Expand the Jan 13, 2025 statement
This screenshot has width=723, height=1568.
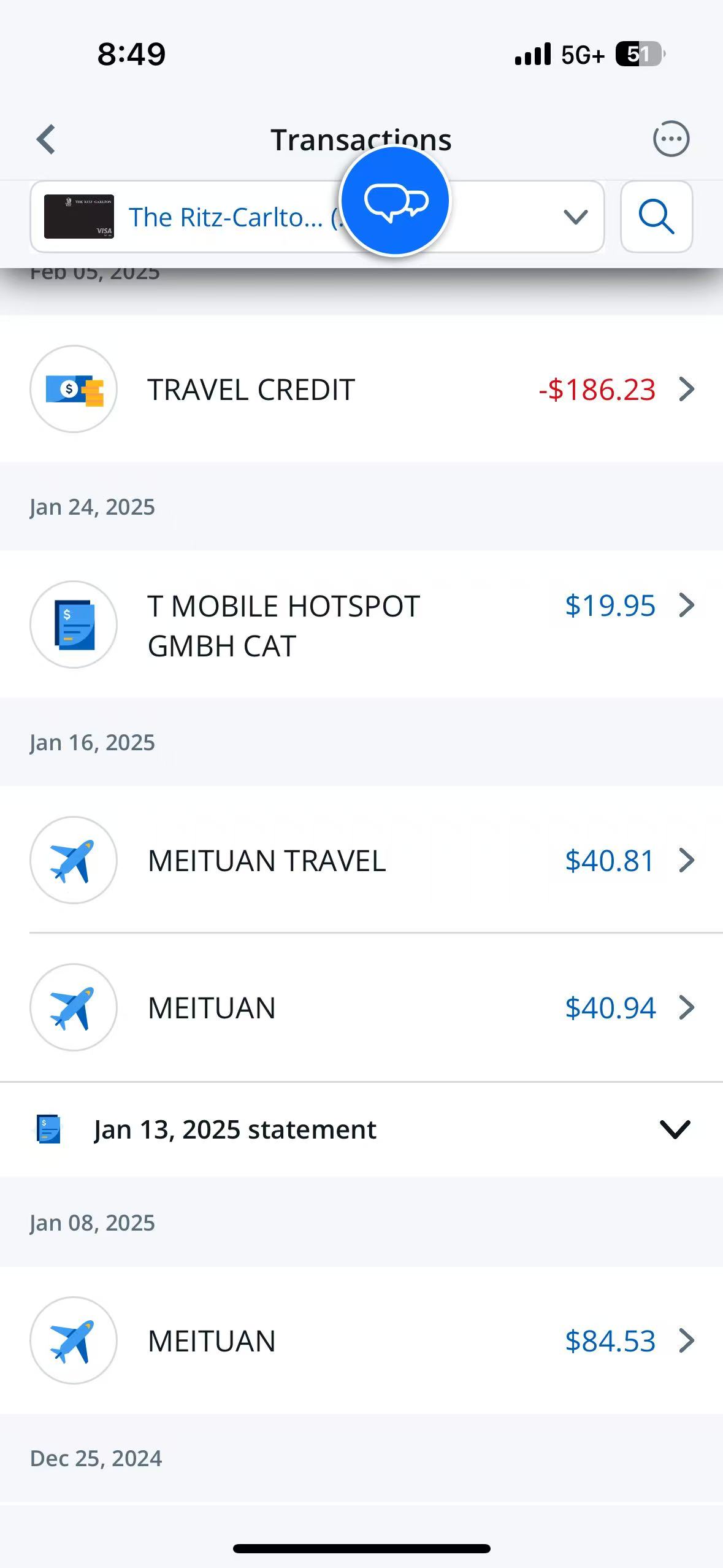tap(361, 1129)
